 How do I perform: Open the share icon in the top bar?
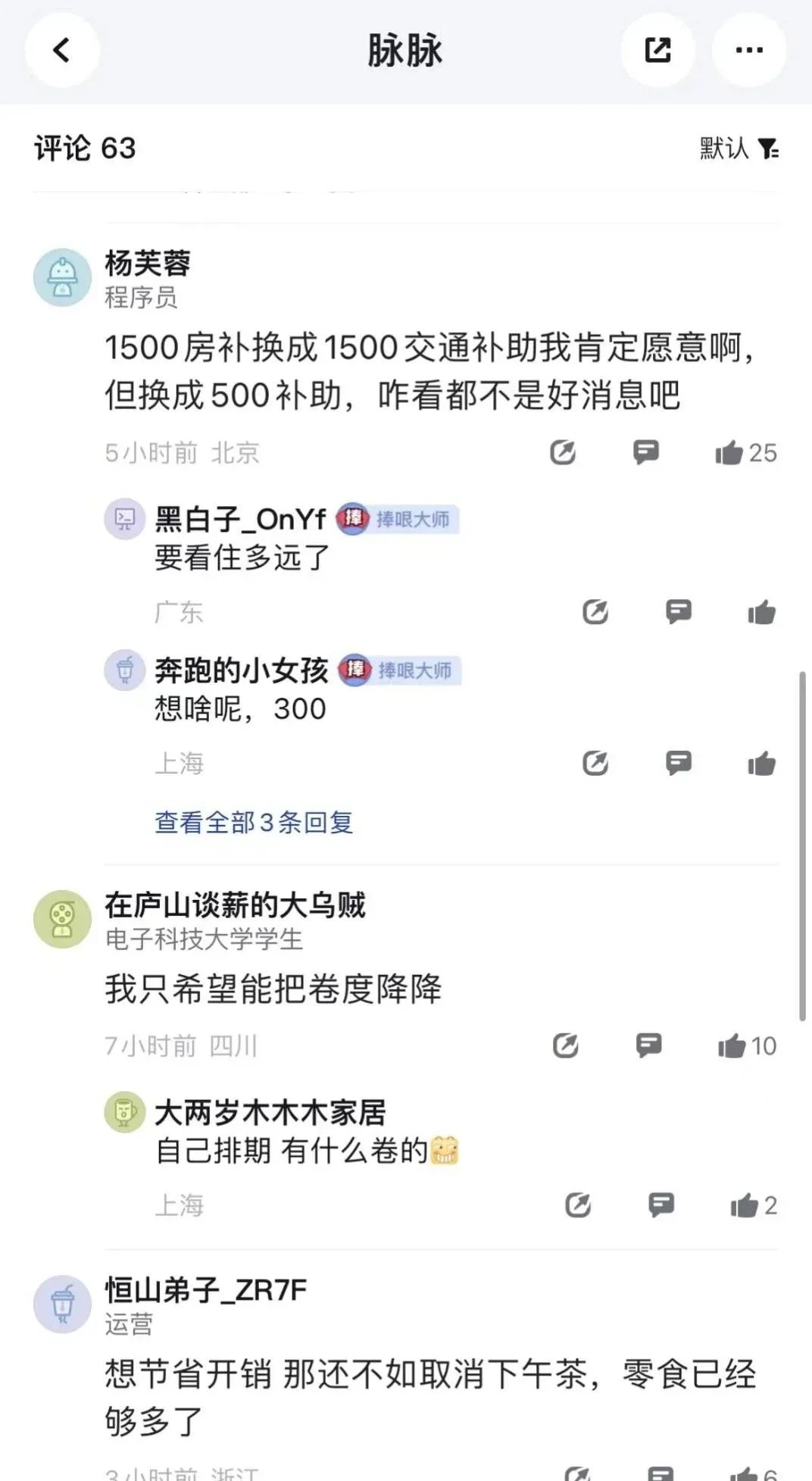coord(656,51)
